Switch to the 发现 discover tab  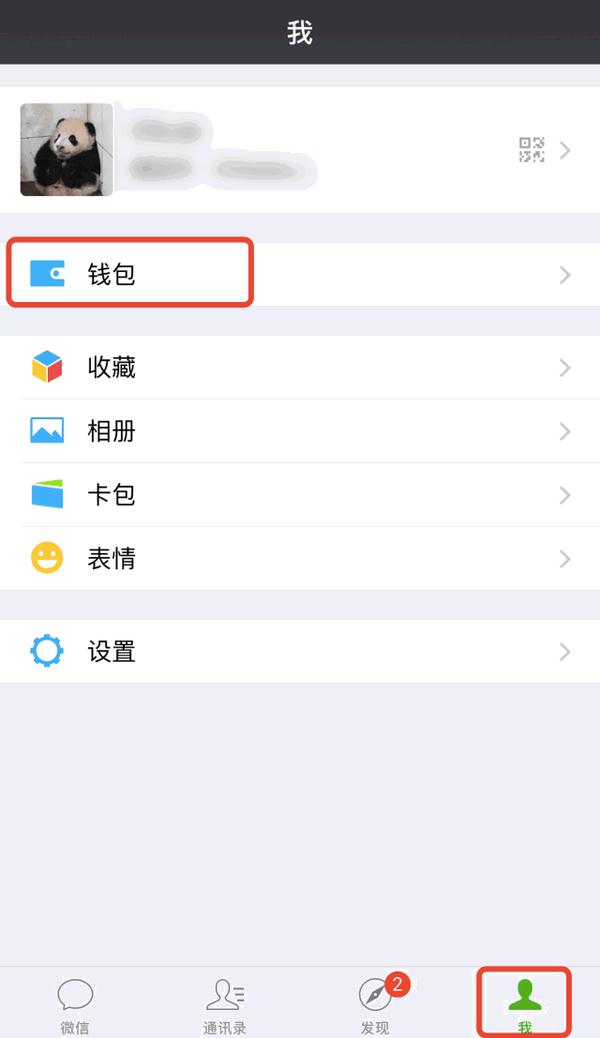click(x=375, y=1004)
